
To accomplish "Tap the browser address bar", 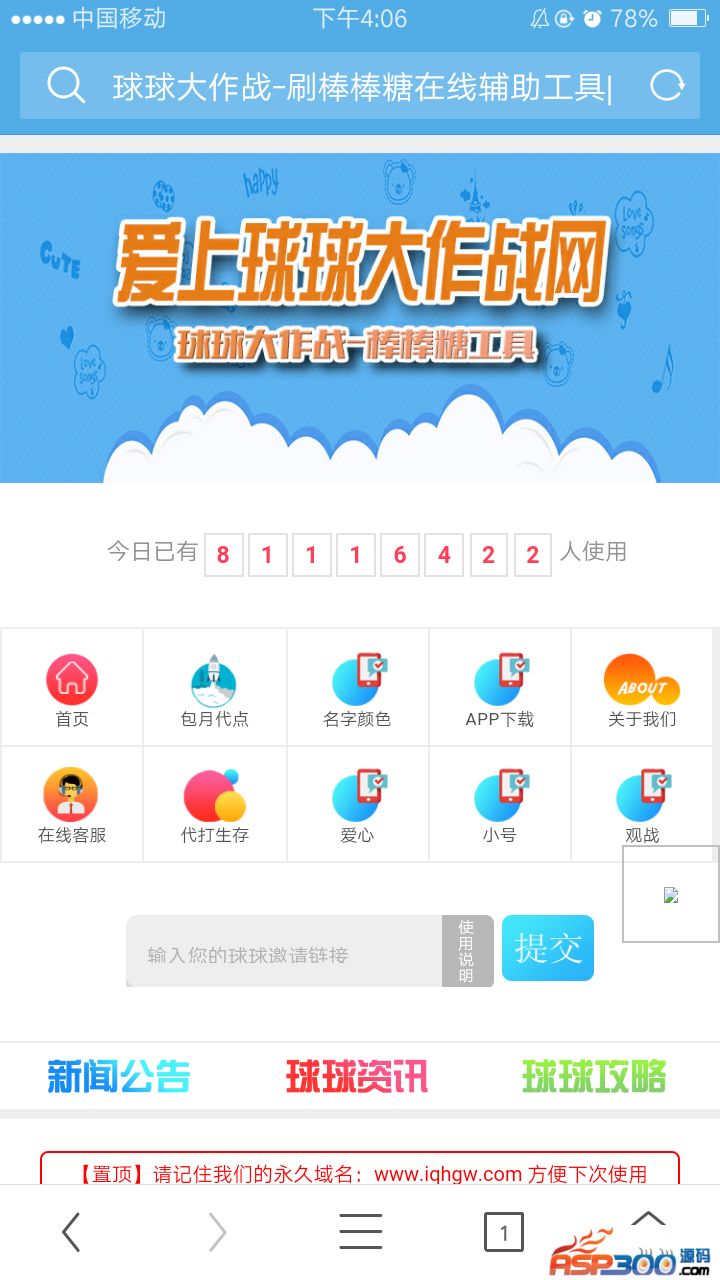I will click(360, 87).
